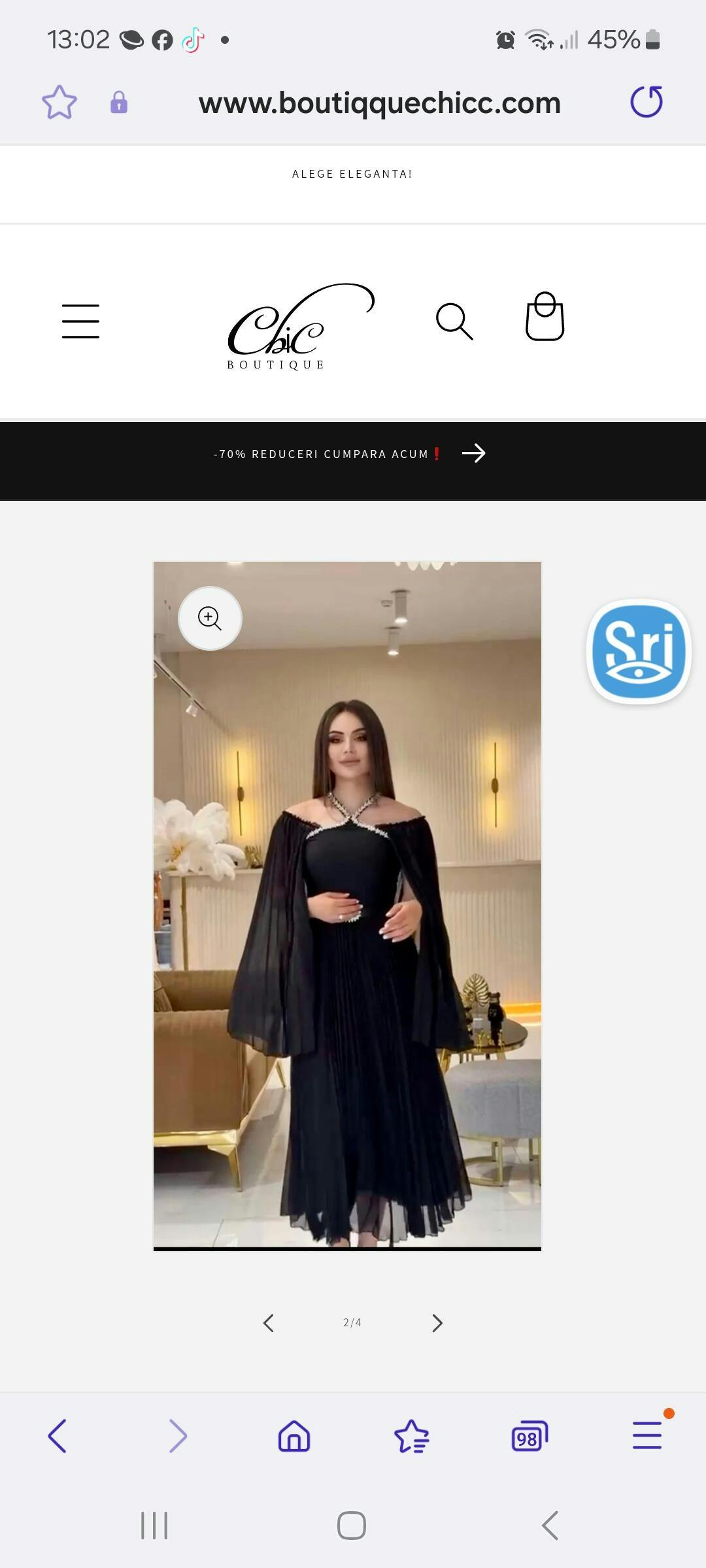Open the -70% REDUCERI CUMPARA ACUM banner

pyautogui.click(x=350, y=453)
